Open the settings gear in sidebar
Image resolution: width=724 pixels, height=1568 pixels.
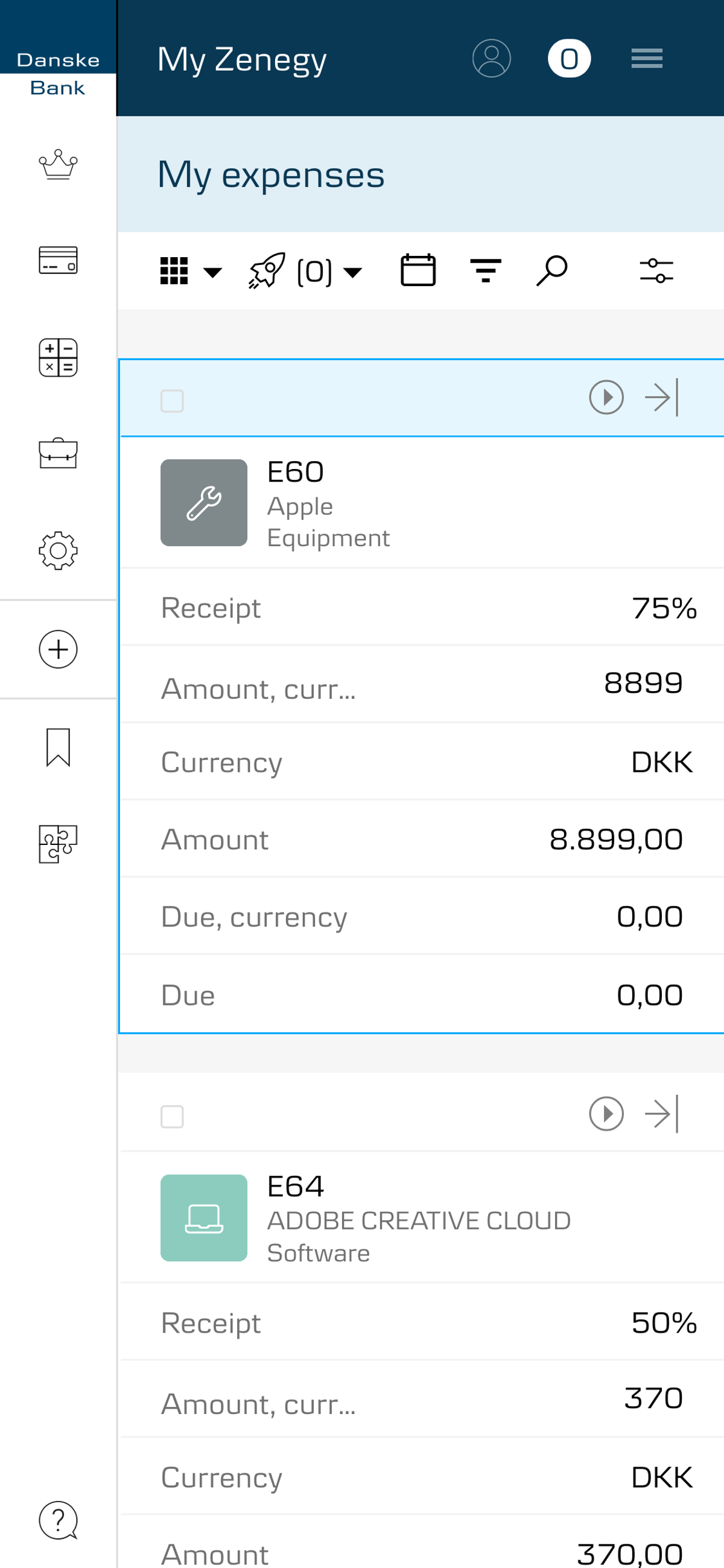point(58,551)
